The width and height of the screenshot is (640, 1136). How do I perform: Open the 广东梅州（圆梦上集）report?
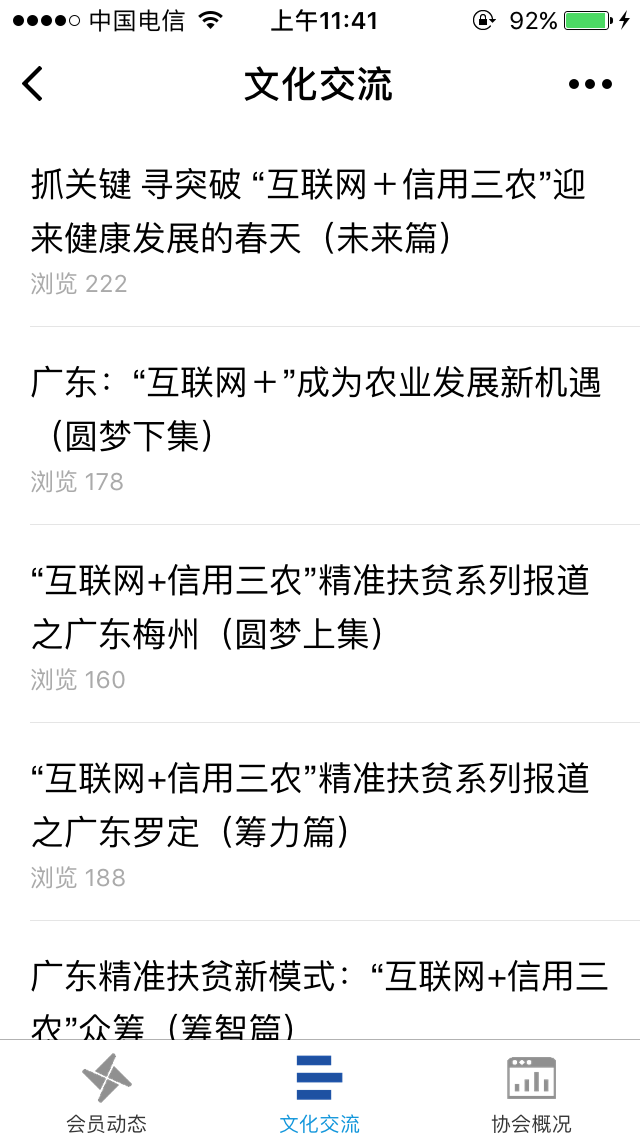click(x=310, y=607)
